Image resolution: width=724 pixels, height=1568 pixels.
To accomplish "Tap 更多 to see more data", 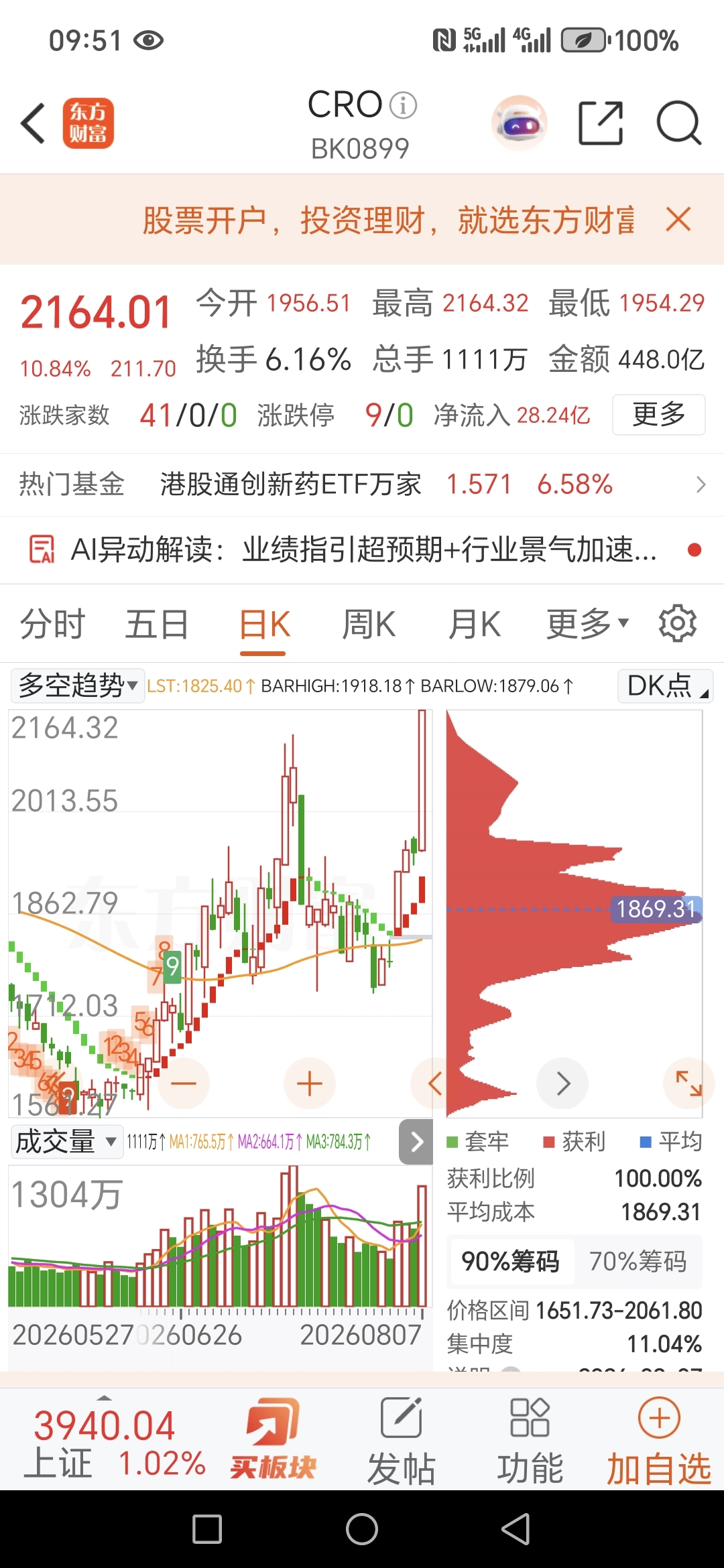I will (x=658, y=415).
